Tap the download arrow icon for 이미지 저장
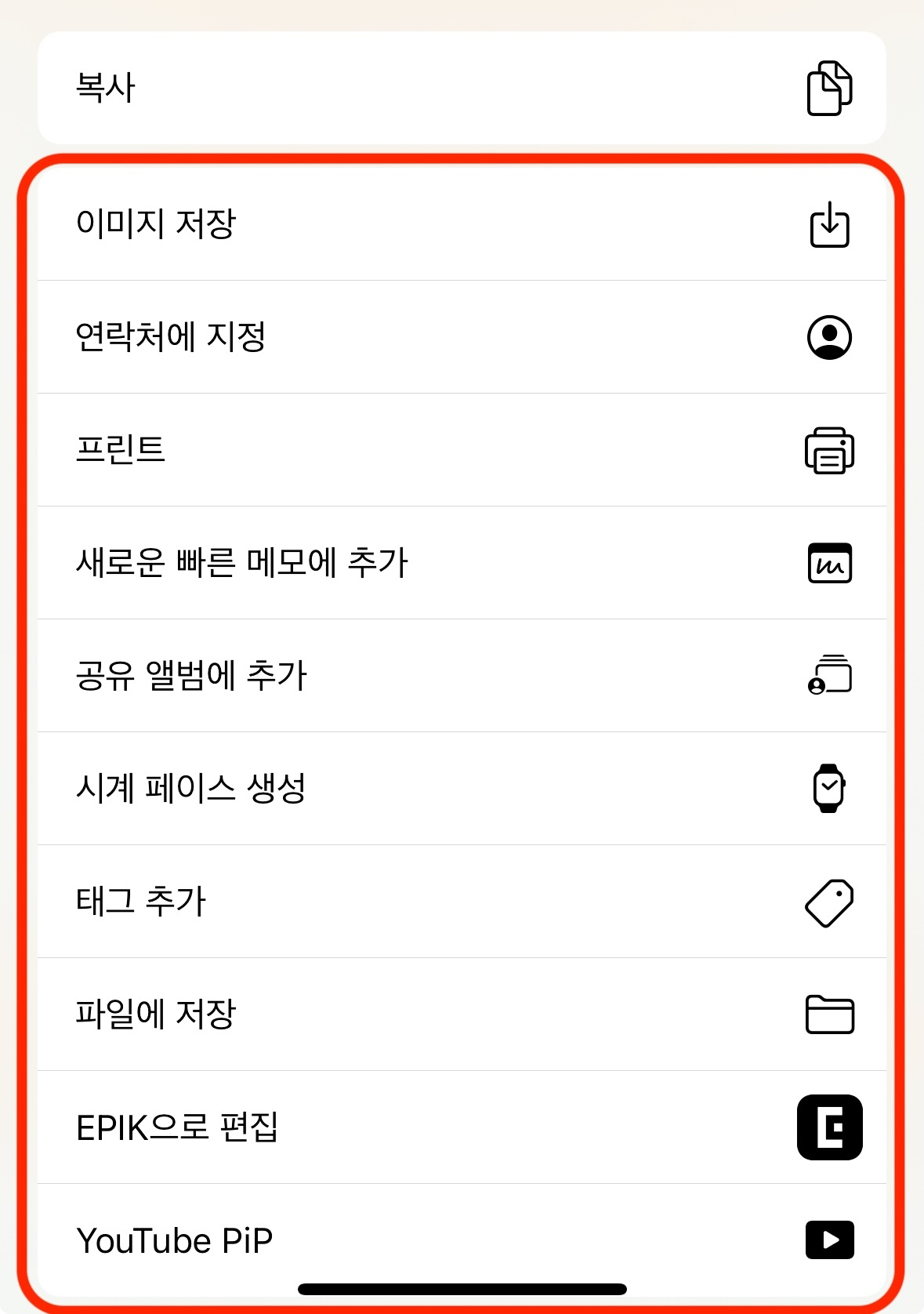 coord(828,225)
